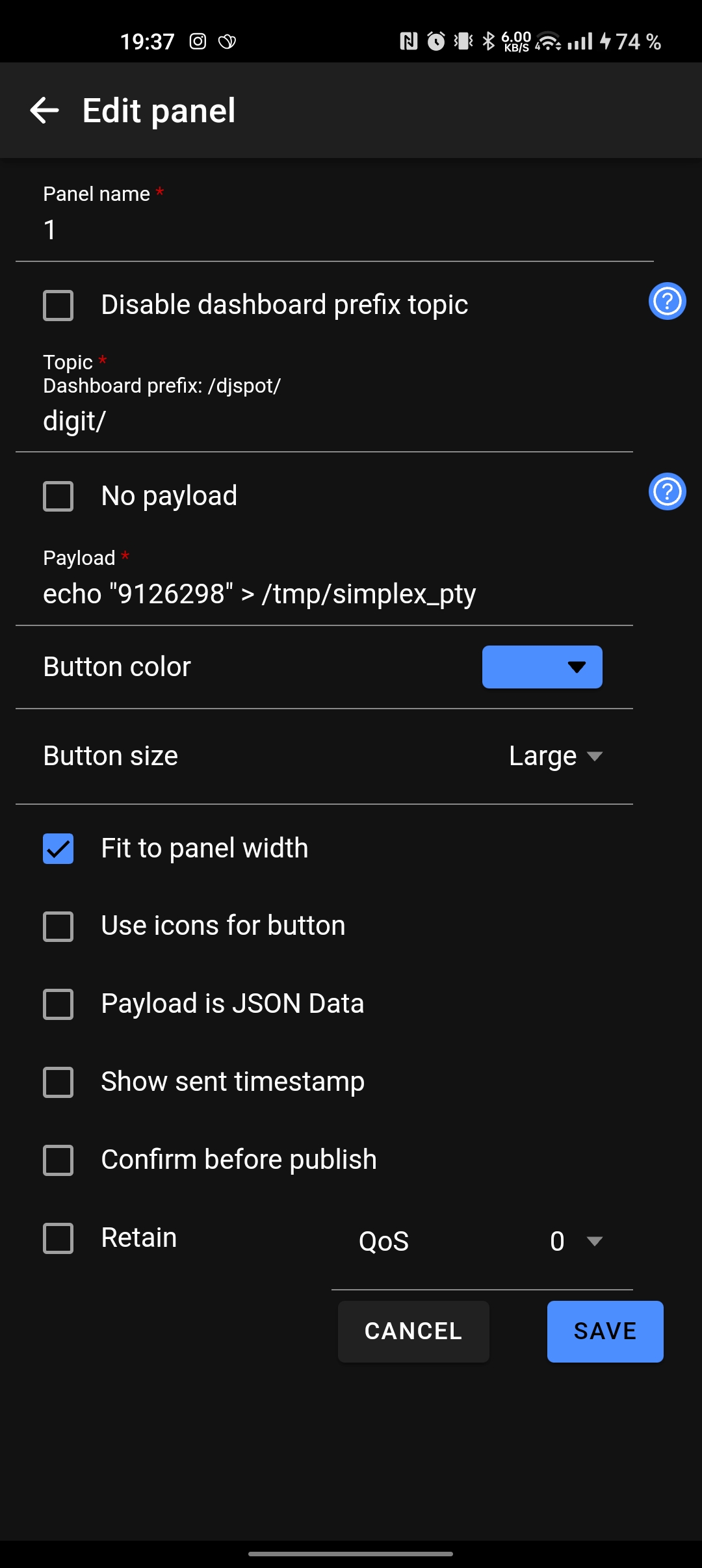Cancel editing the panel
702x1568 pixels.
[x=413, y=1331]
